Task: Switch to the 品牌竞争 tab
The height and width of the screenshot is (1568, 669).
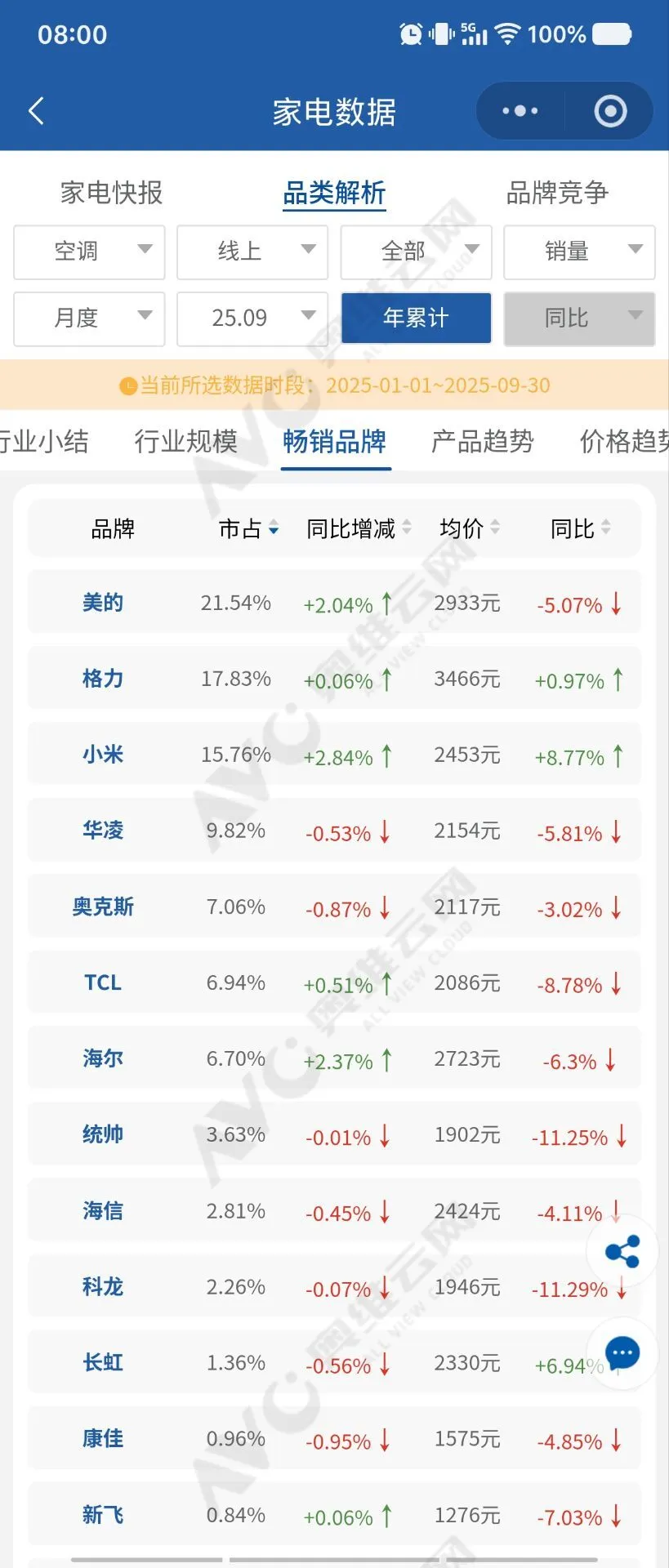Action: [x=557, y=194]
